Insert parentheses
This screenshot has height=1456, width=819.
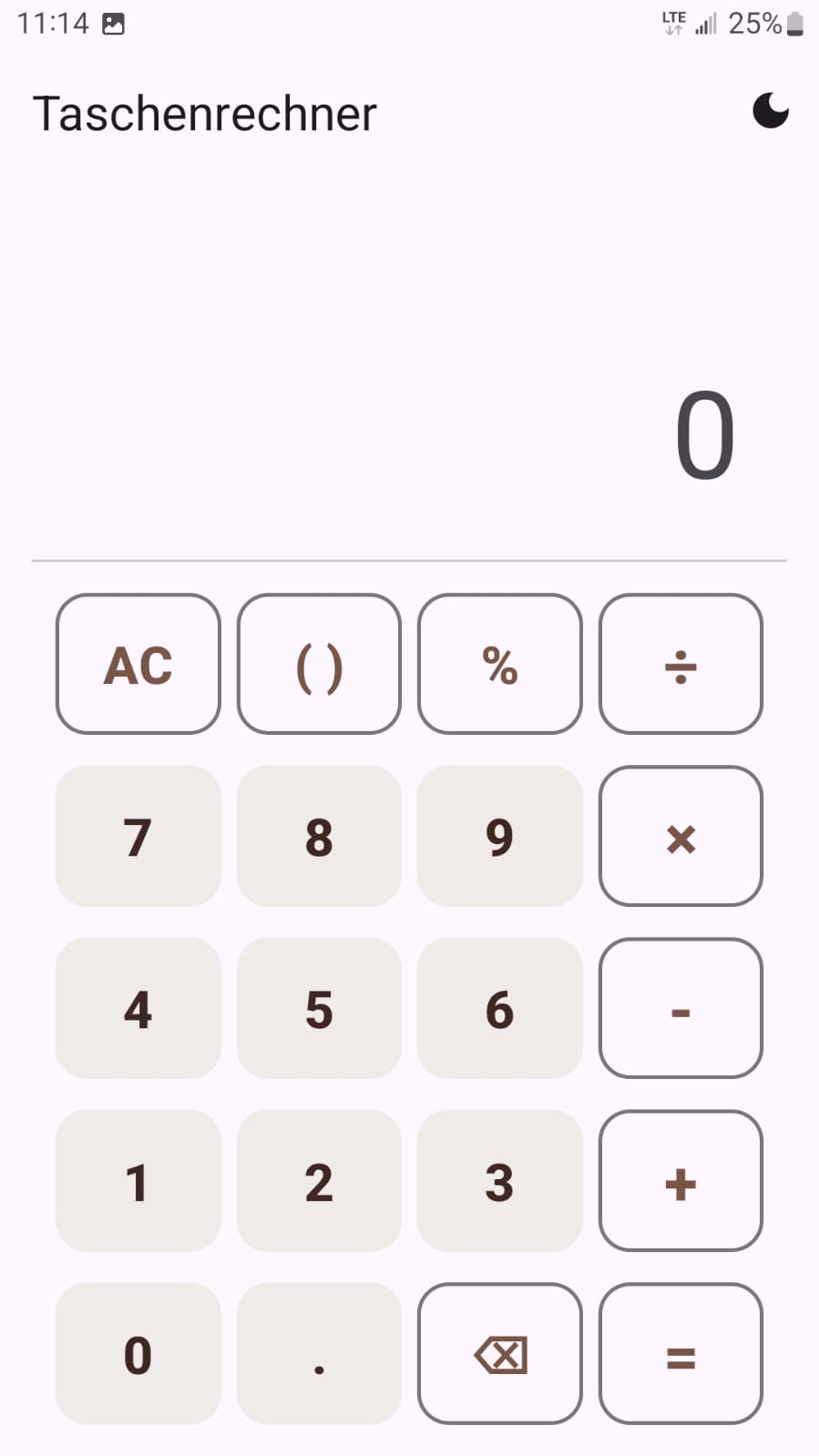(x=319, y=664)
